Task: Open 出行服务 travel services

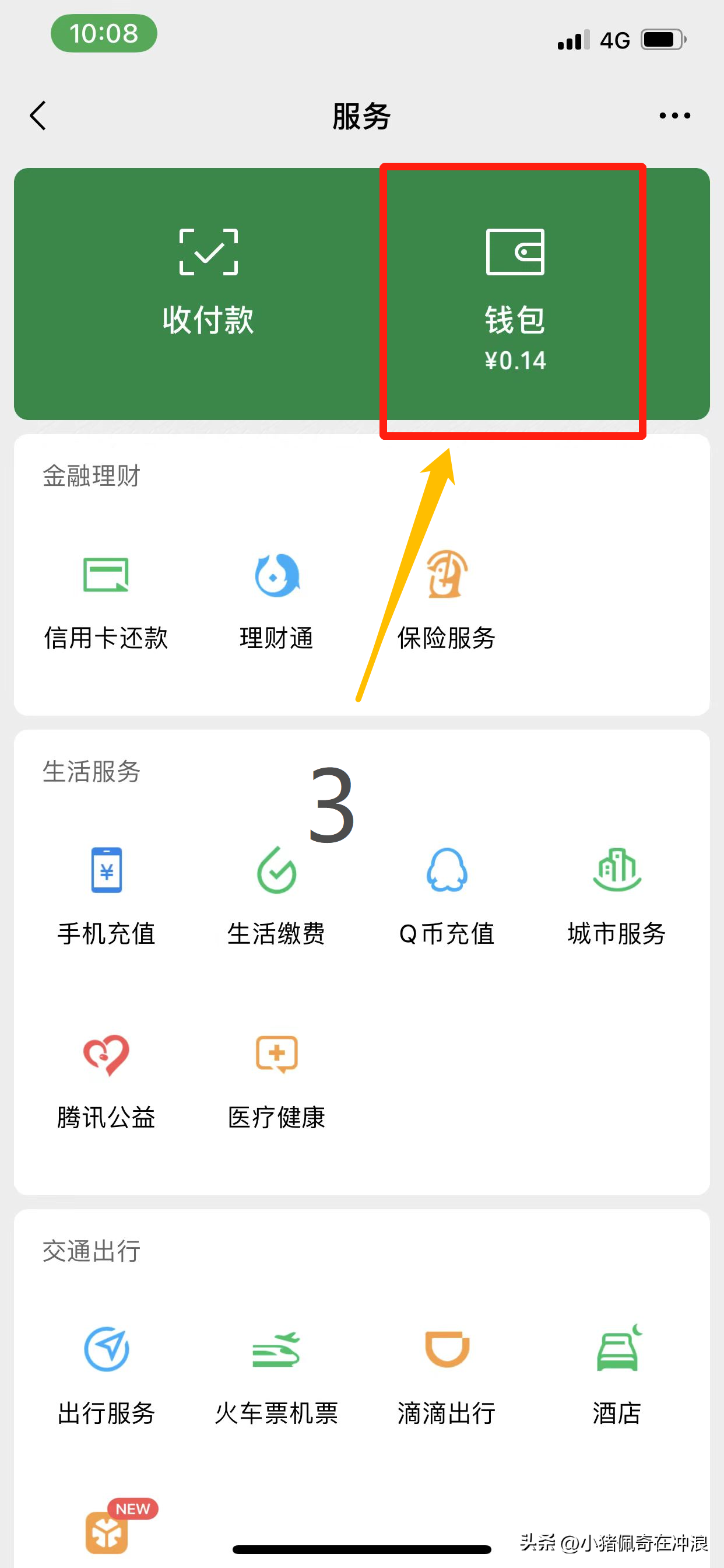Action: click(x=106, y=1375)
